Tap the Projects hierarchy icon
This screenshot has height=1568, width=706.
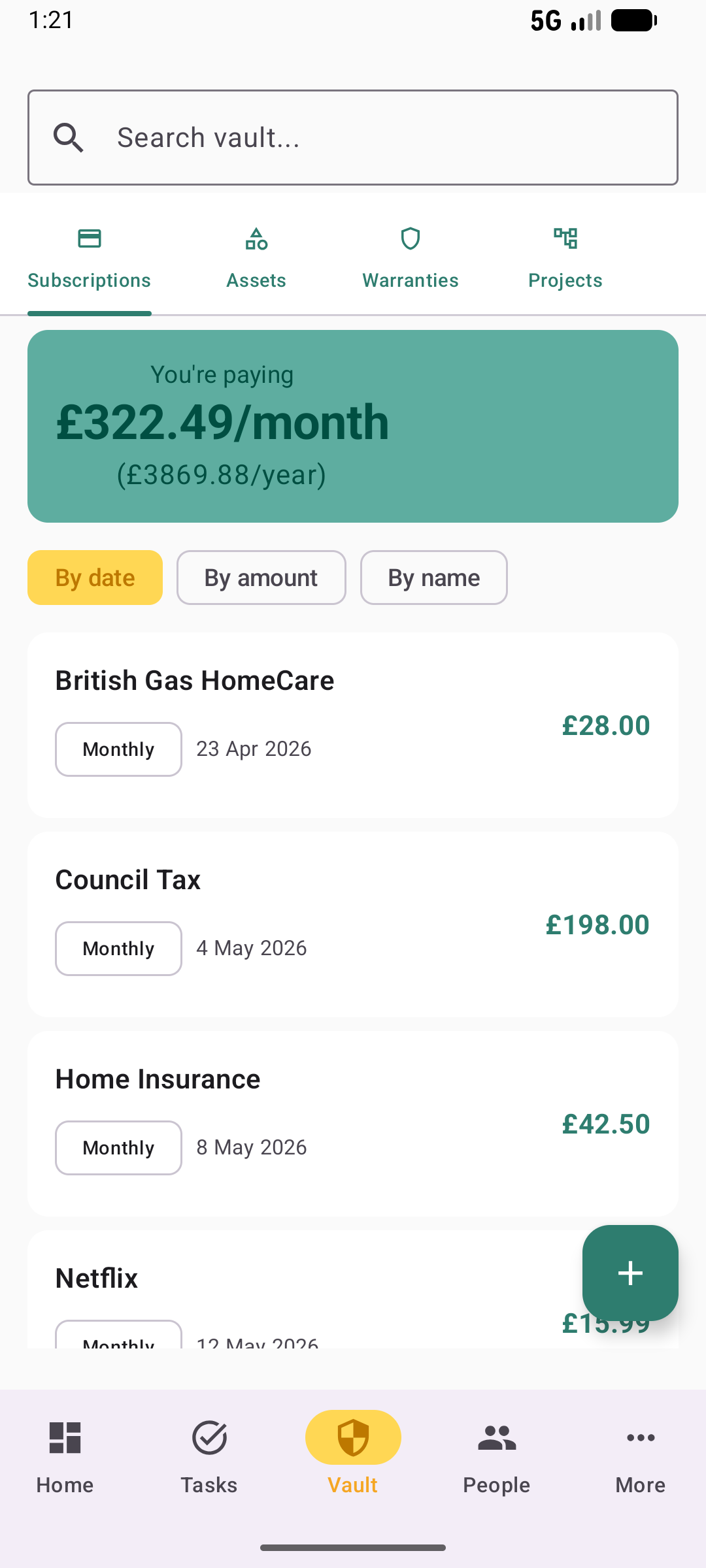click(x=565, y=238)
